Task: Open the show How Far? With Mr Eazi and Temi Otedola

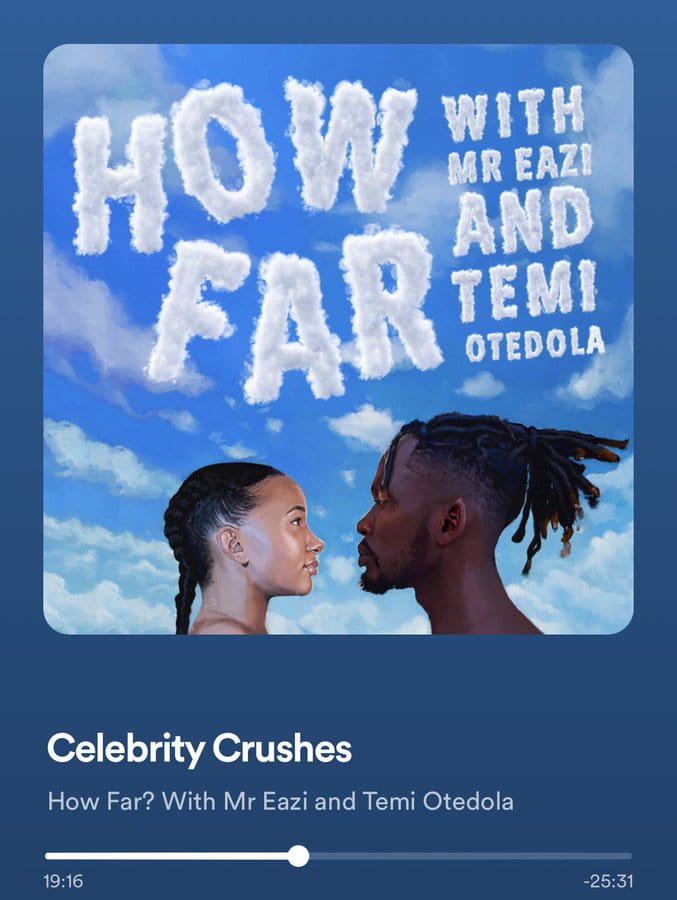Action: pyautogui.click(x=280, y=801)
